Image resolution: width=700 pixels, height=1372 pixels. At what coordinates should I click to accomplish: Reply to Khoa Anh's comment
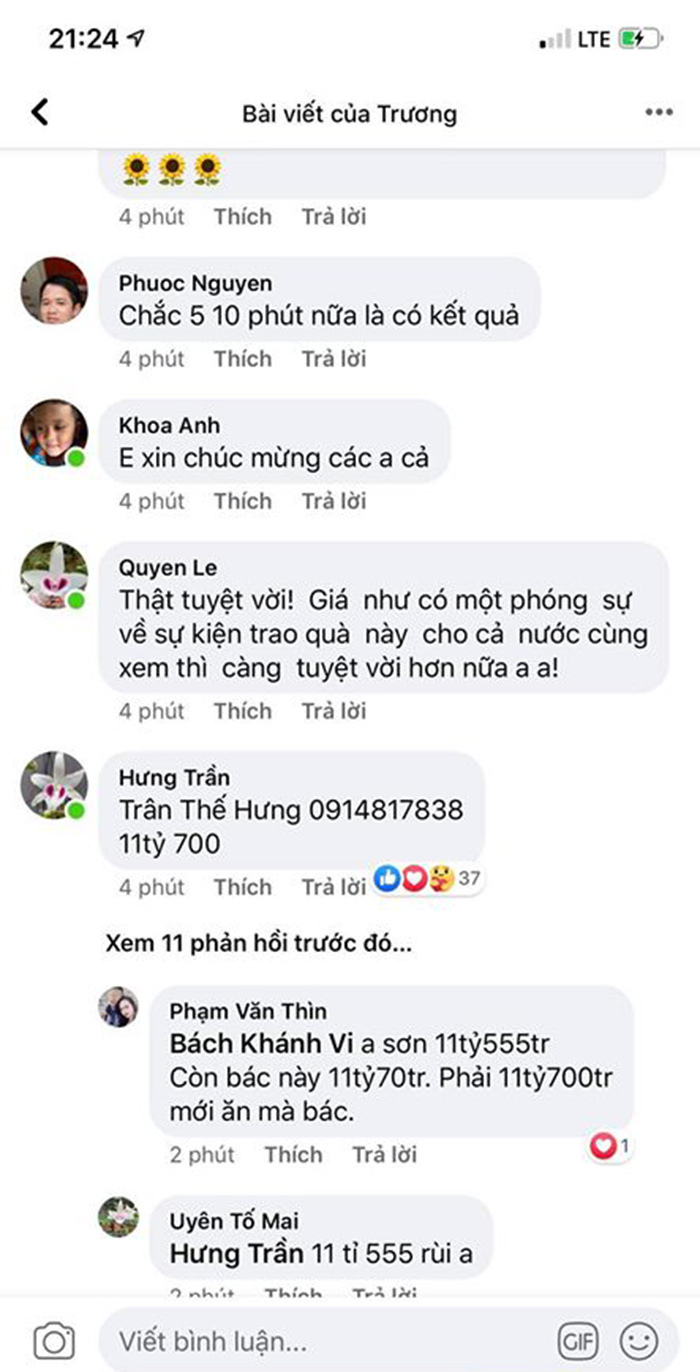point(334,501)
